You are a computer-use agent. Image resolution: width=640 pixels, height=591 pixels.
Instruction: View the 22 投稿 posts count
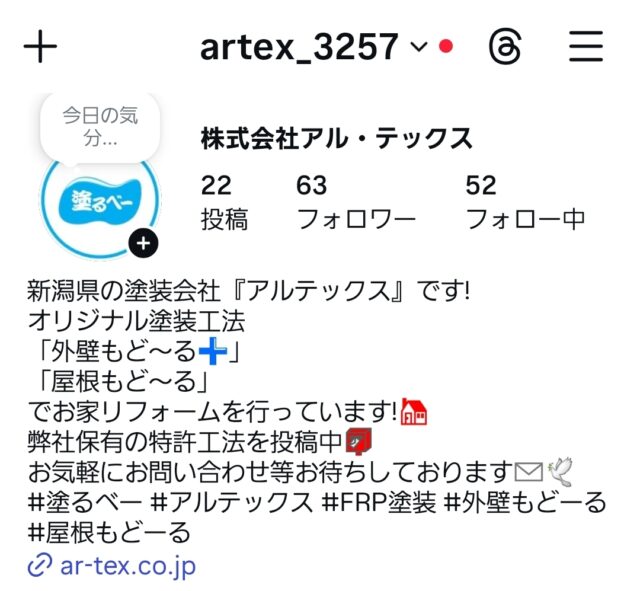(222, 203)
